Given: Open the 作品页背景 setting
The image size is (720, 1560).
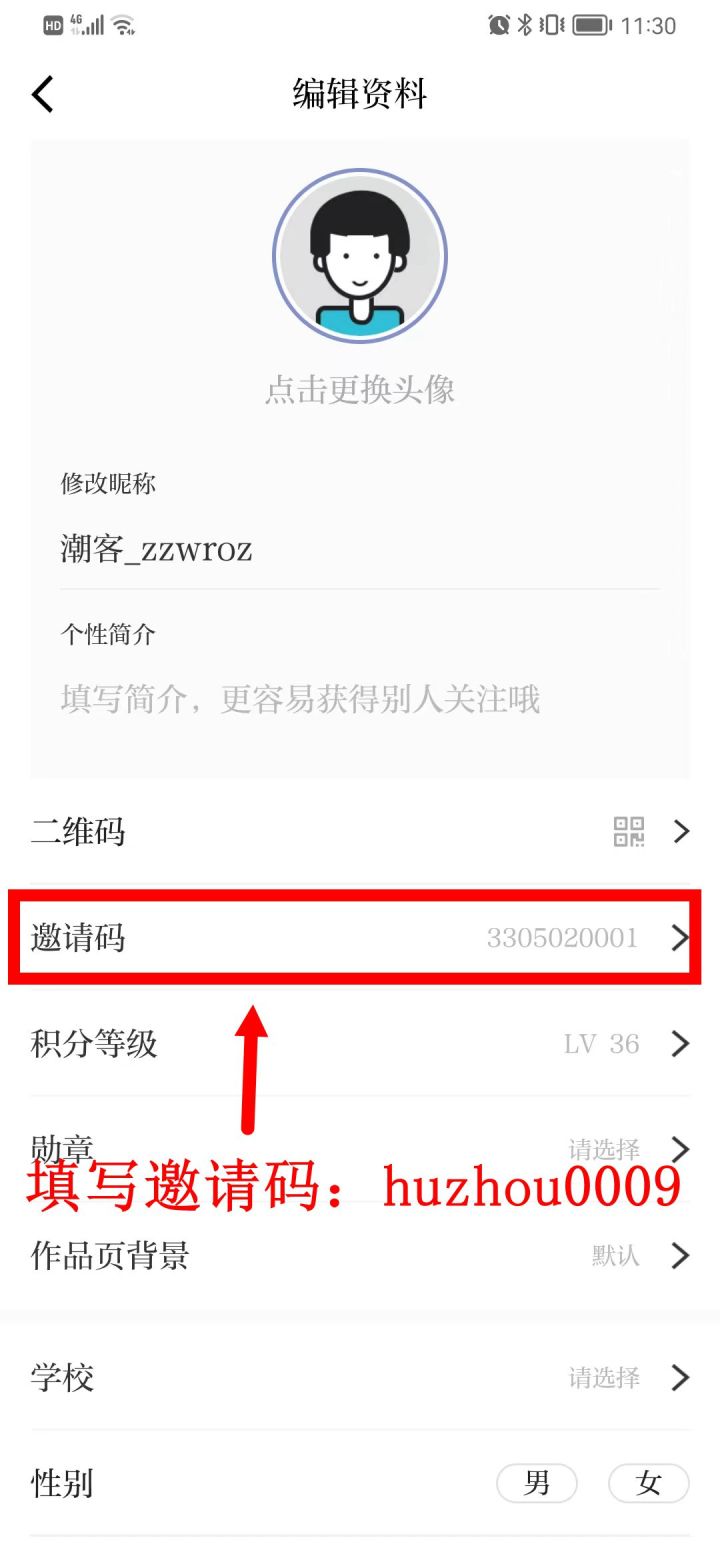Looking at the screenshot, I should pyautogui.click(x=359, y=1256).
